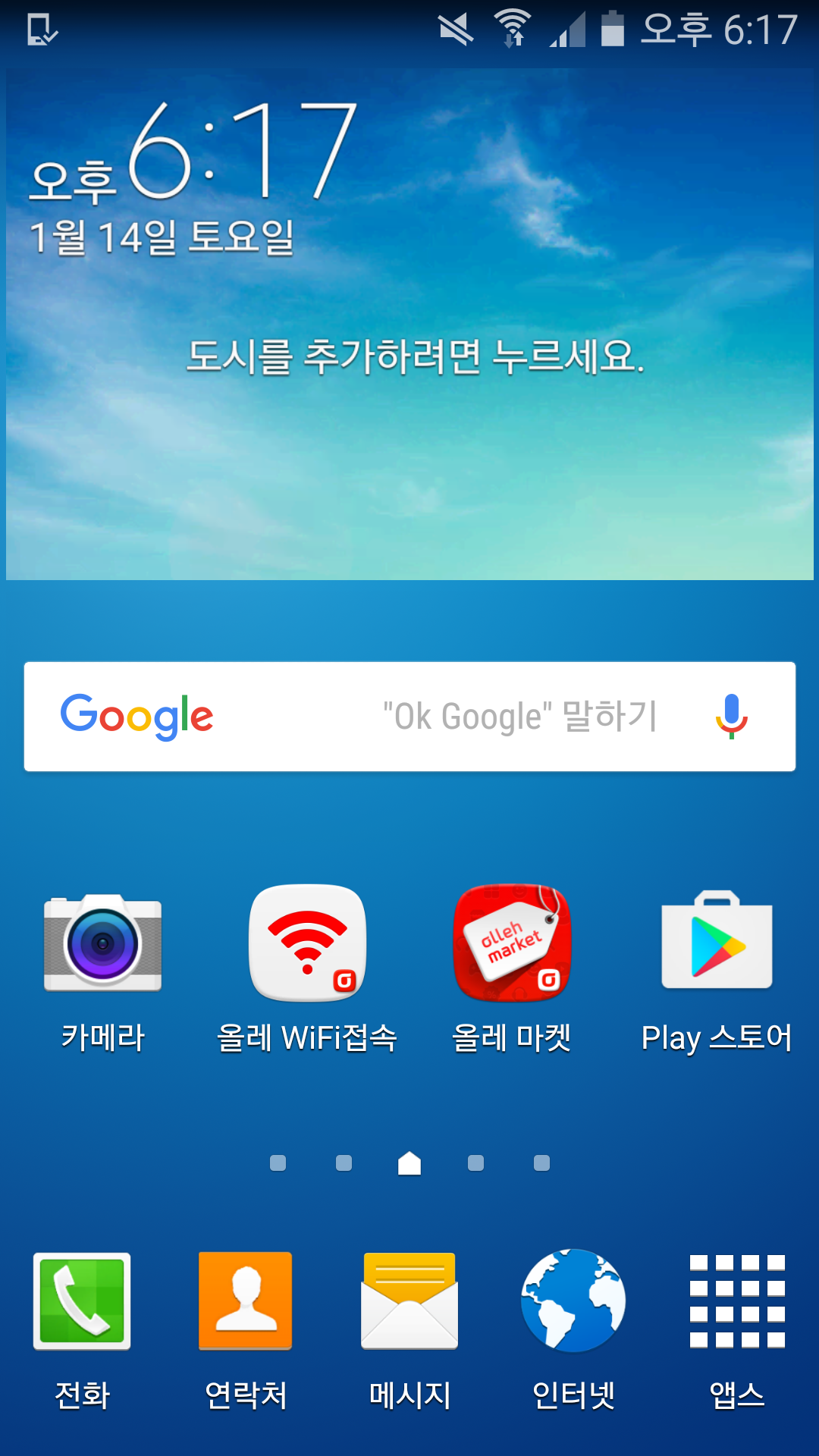Open the 앱스 app drawer
The image size is (819, 1456).
pos(737,1301)
